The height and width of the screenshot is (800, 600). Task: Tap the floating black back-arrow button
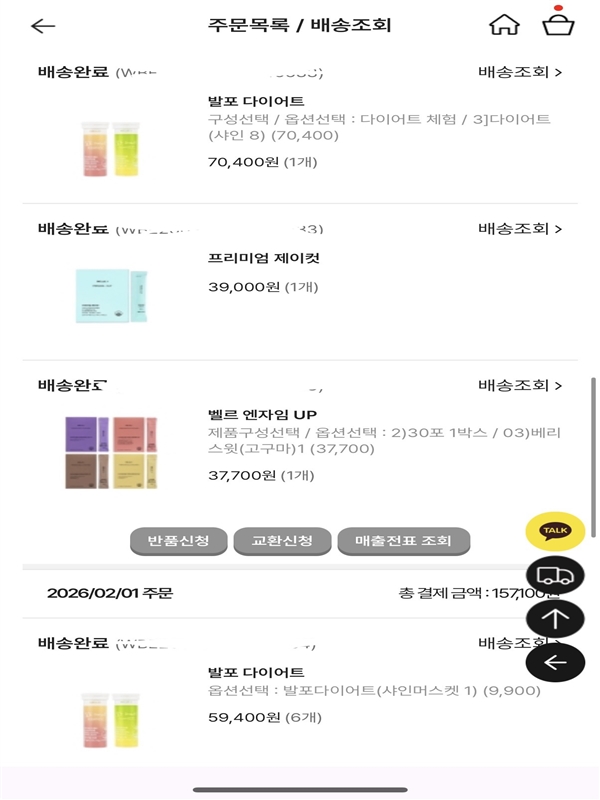pyautogui.click(x=555, y=662)
